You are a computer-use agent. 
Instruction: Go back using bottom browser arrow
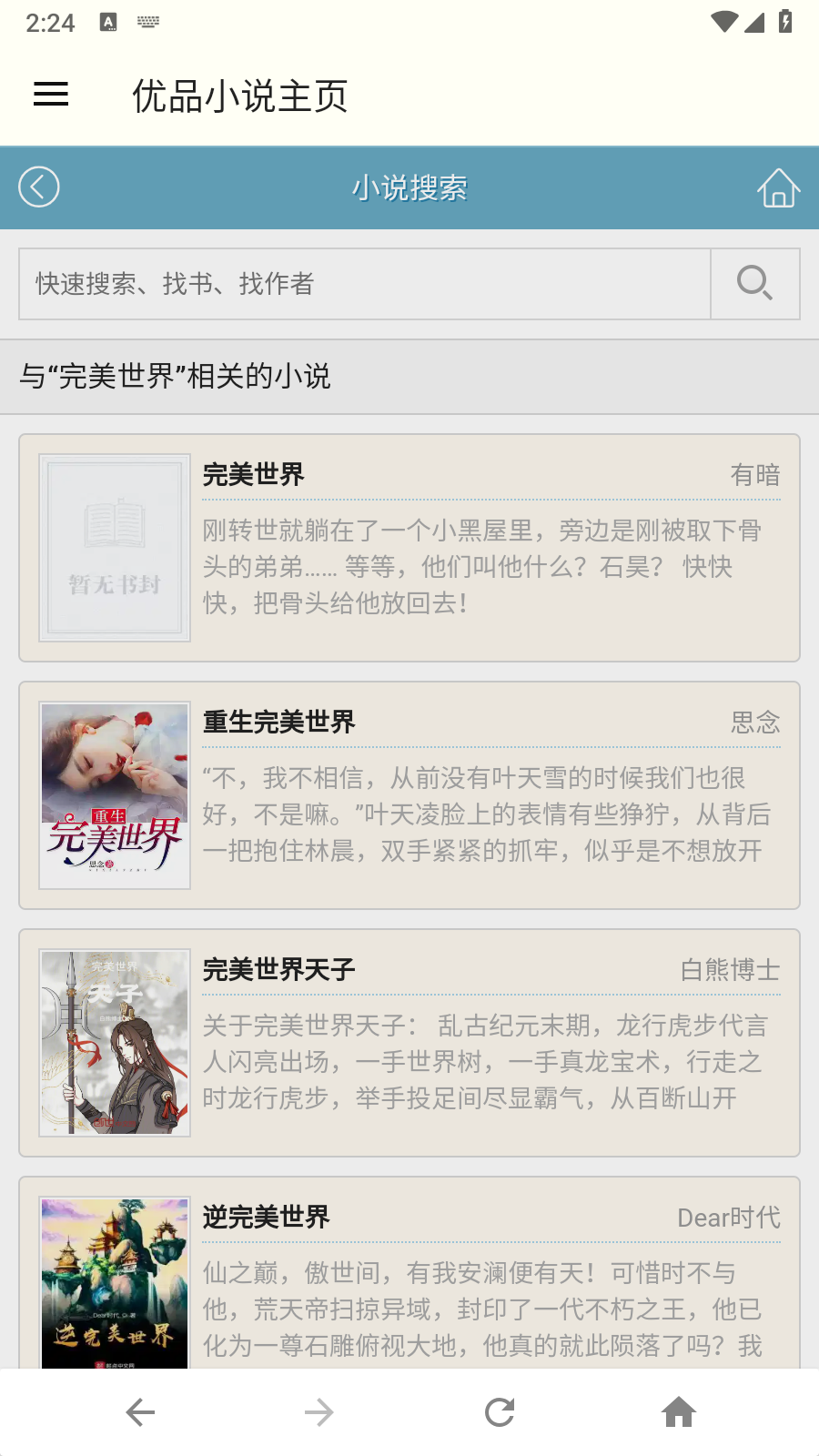click(x=140, y=1412)
